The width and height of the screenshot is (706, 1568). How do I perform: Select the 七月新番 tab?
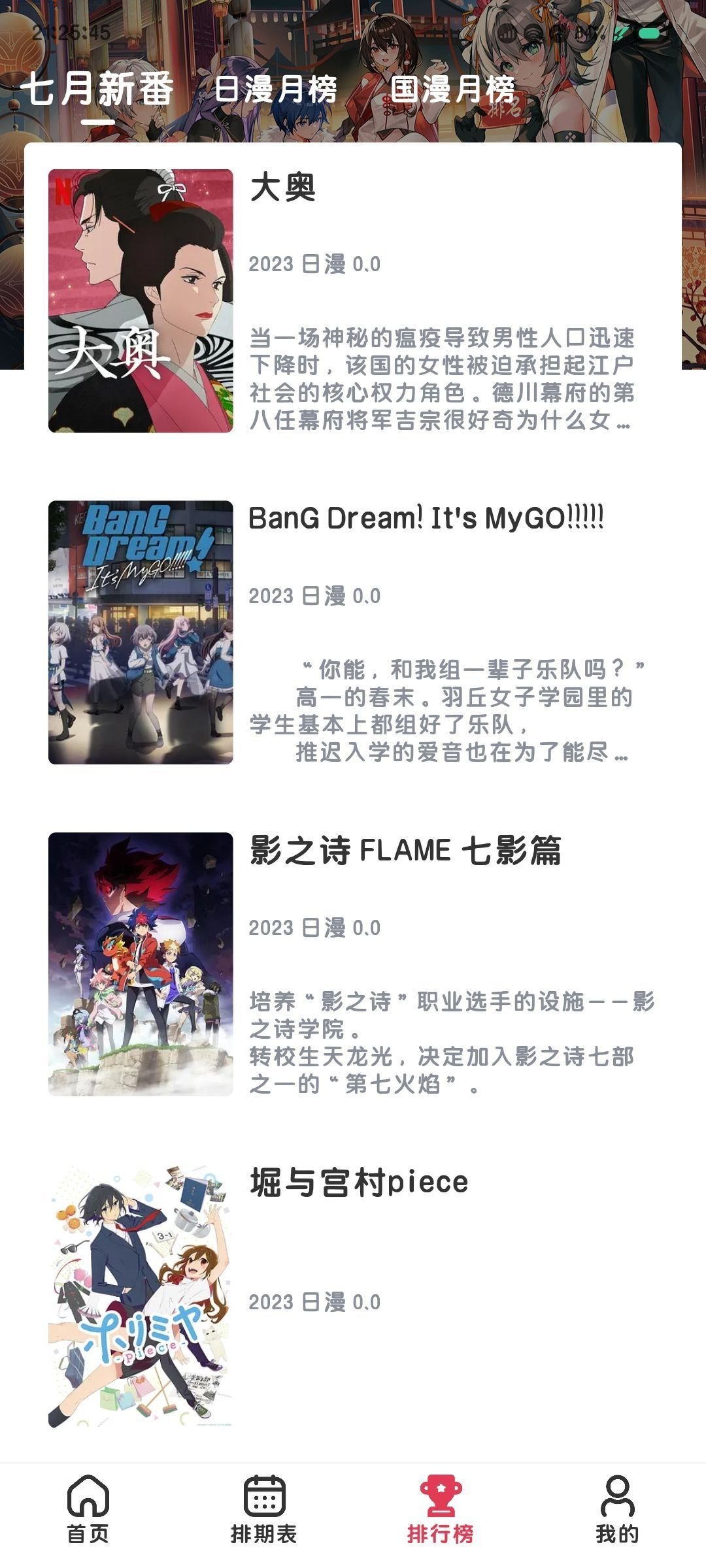click(97, 90)
